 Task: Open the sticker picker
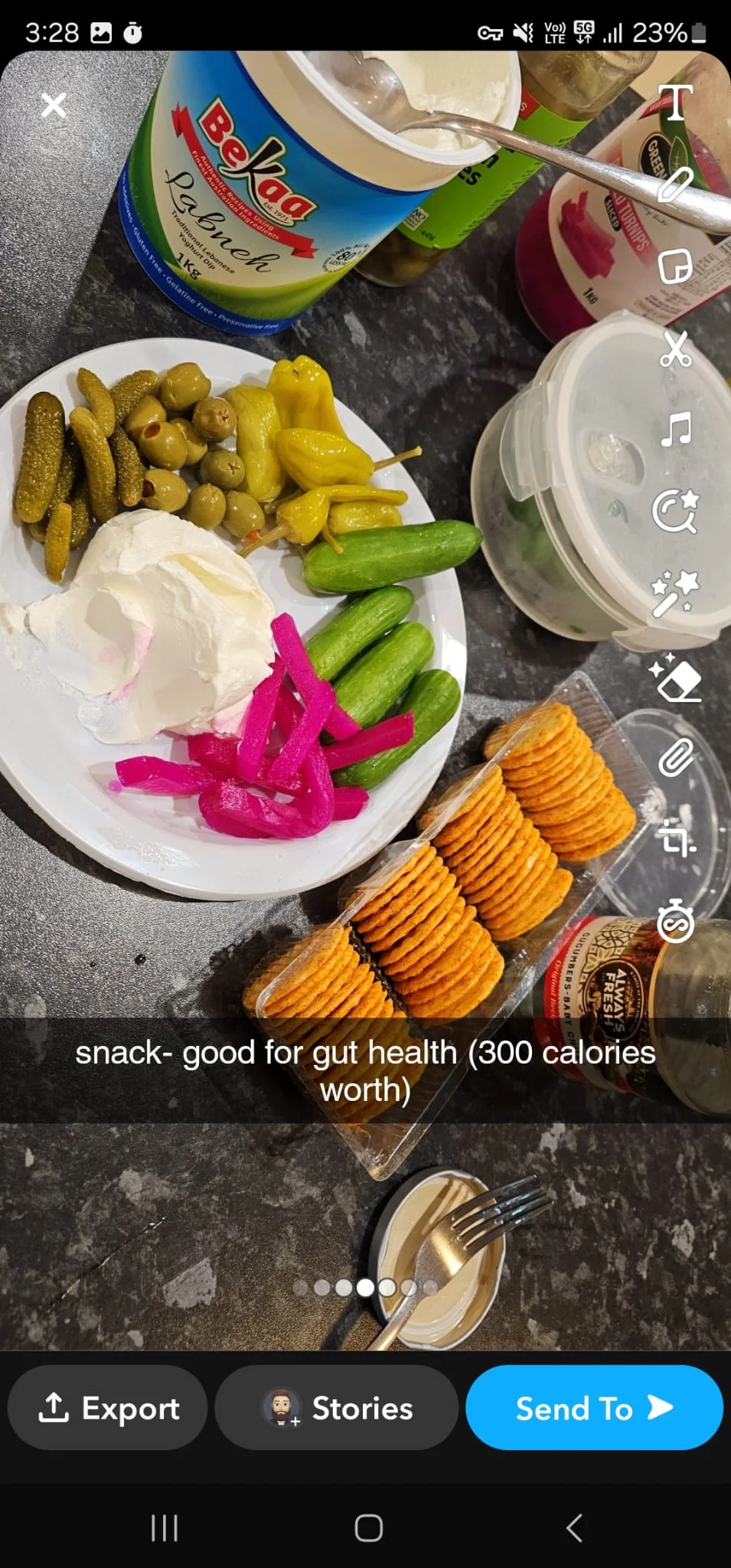675,266
